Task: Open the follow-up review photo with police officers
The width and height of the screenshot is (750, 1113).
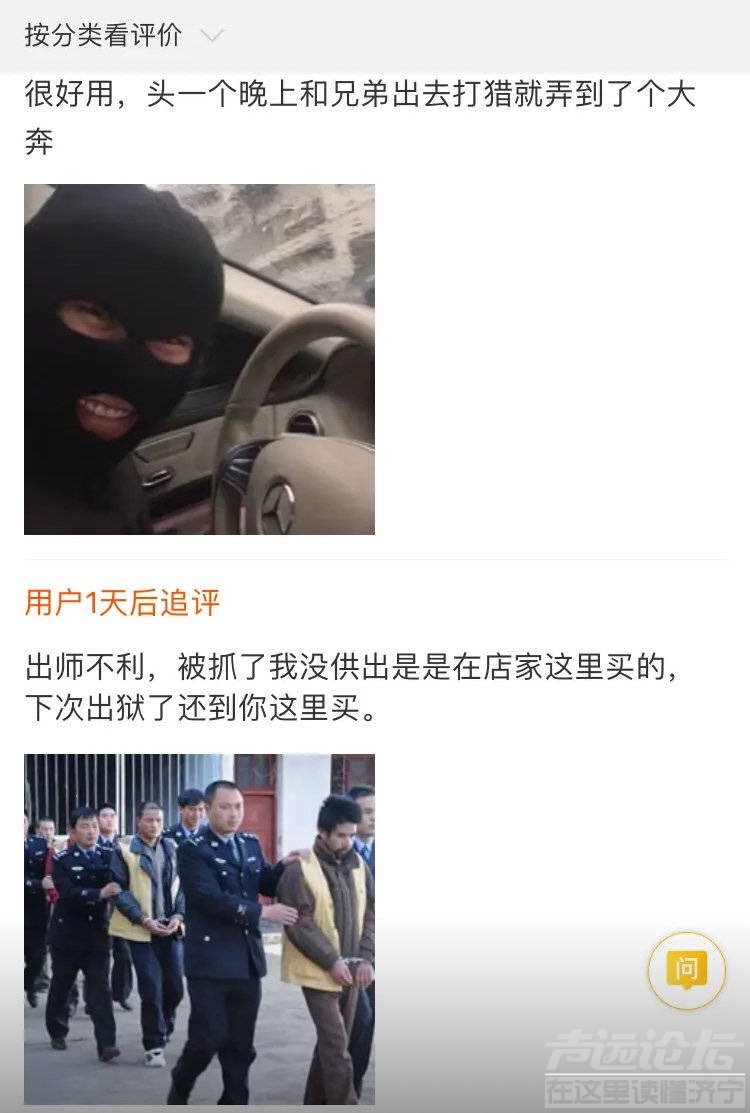Action: (x=199, y=928)
